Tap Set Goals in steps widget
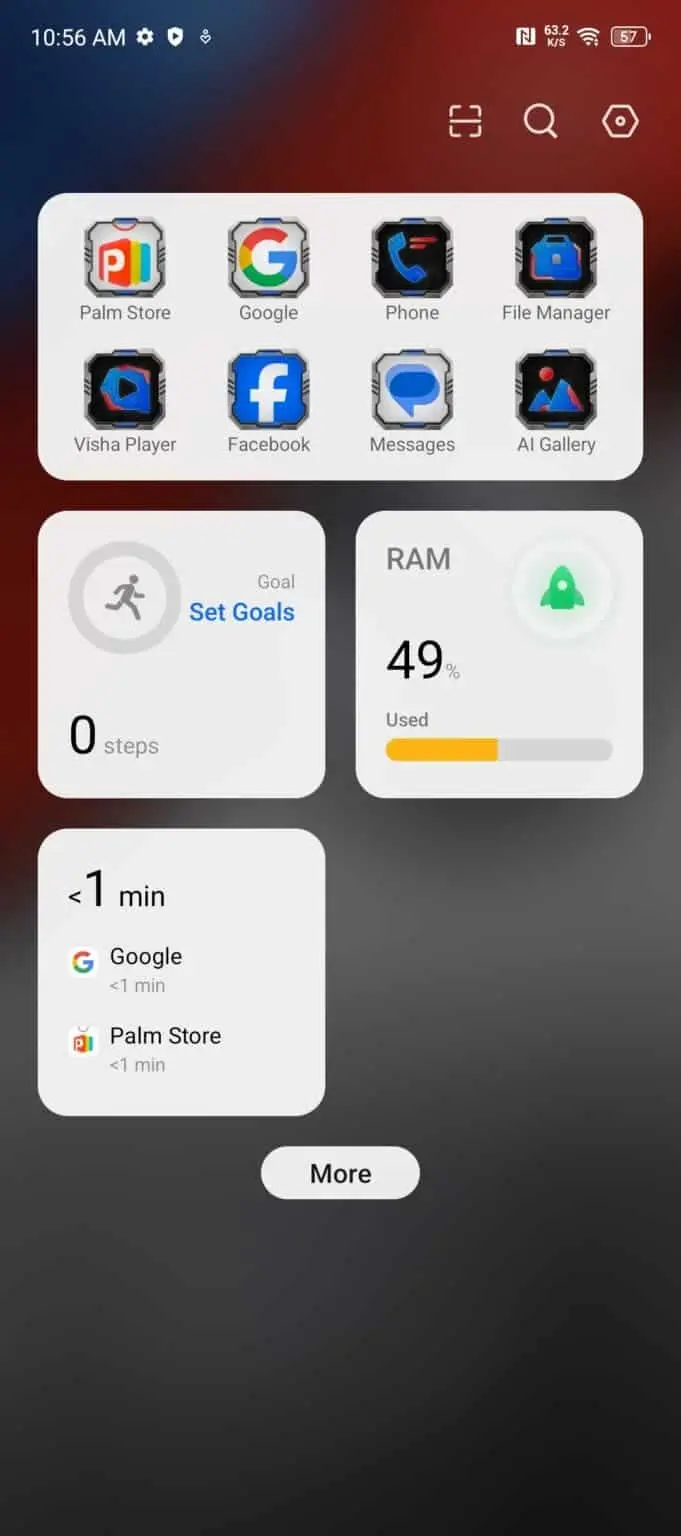Image resolution: width=681 pixels, height=1536 pixels. [242, 612]
